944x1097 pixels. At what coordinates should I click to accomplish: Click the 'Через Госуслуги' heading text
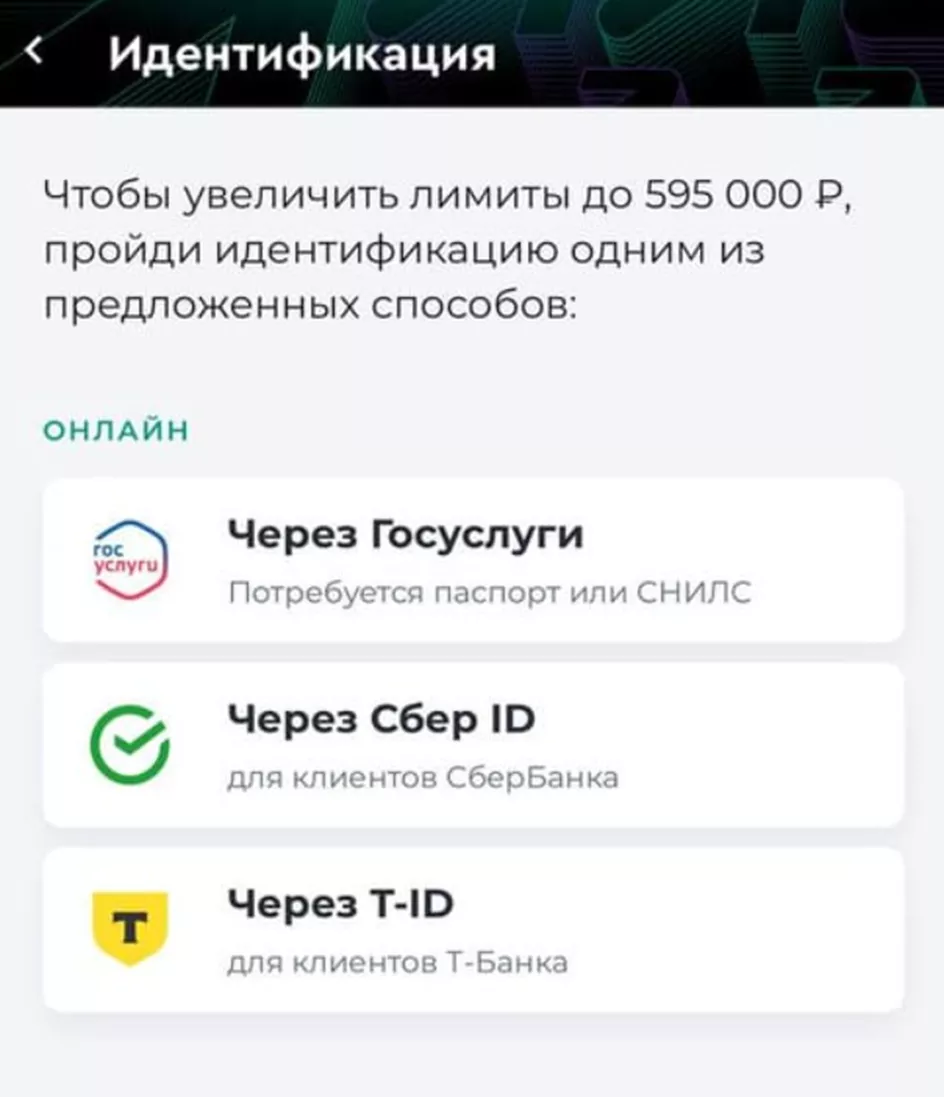pyautogui.click(x=405, y=534)
